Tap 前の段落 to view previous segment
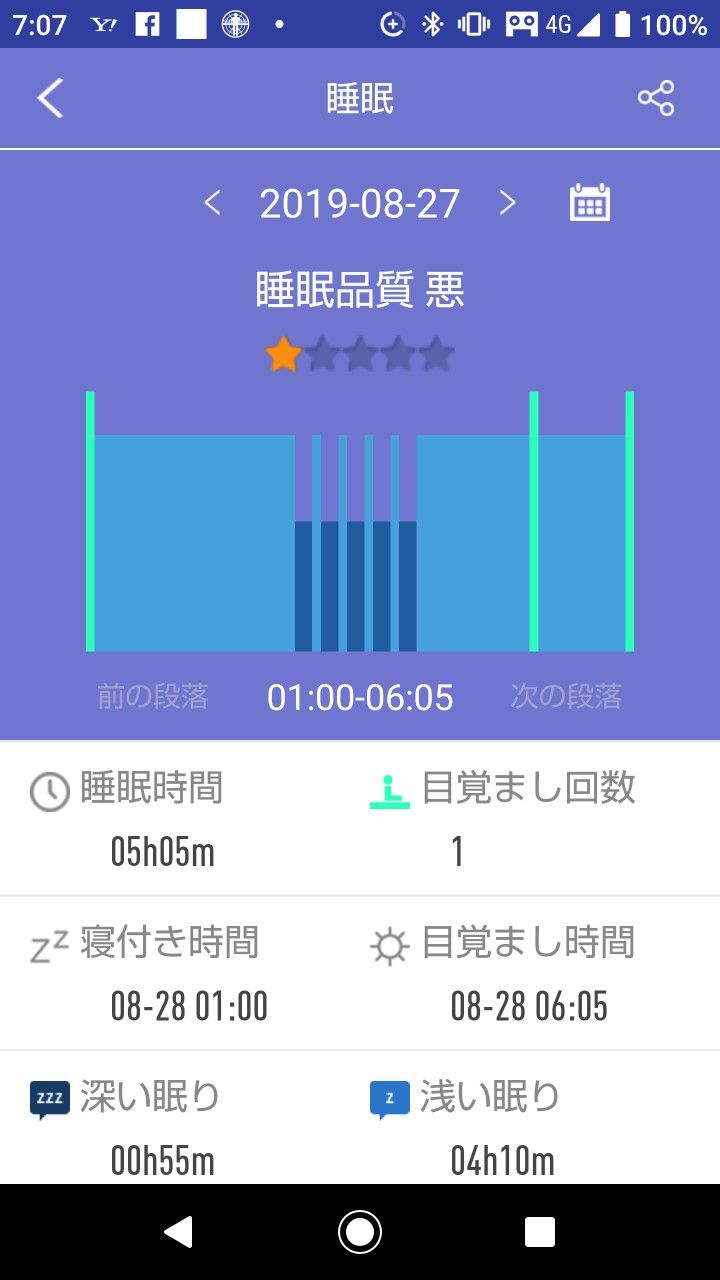 pos(153,697)
